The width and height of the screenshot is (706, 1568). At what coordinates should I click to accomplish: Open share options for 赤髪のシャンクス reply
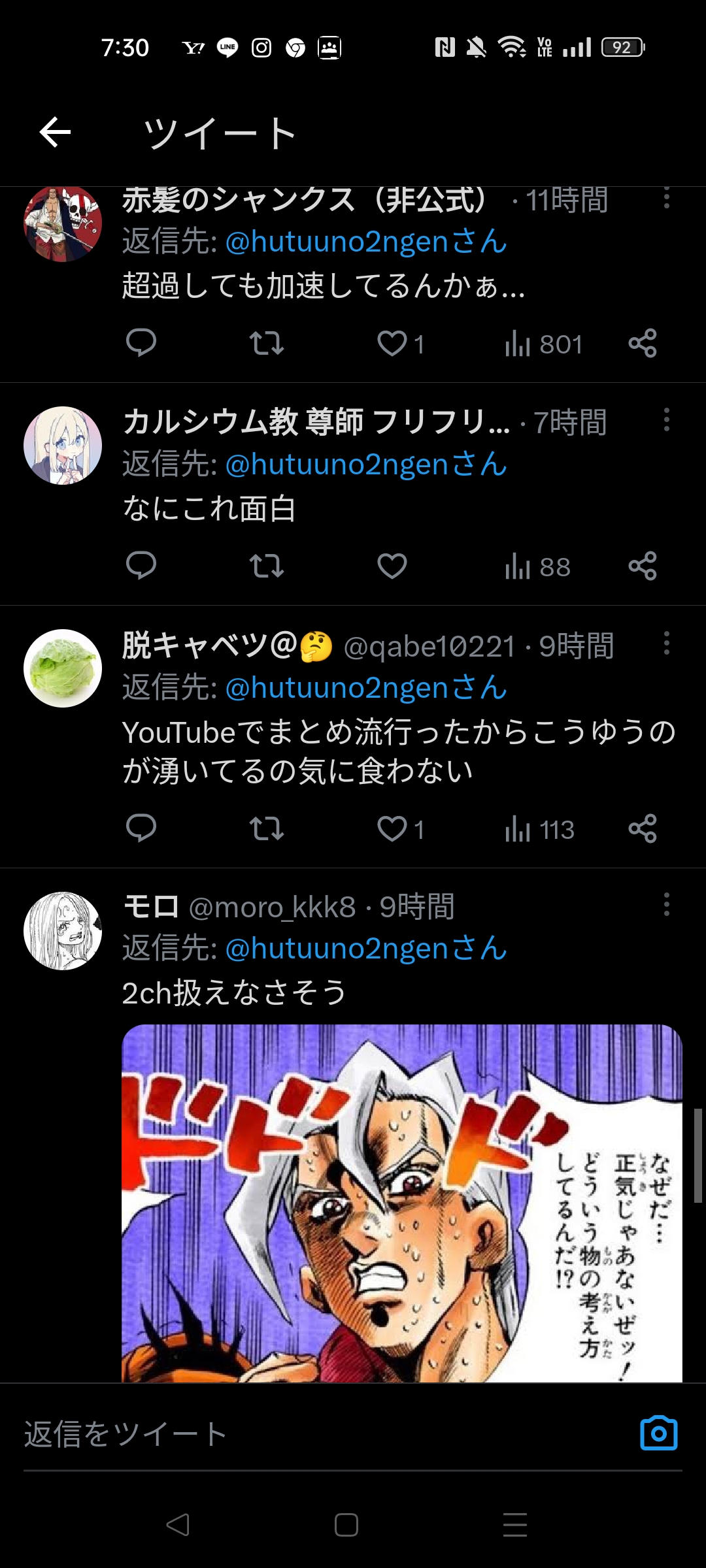tap(642, 343)
